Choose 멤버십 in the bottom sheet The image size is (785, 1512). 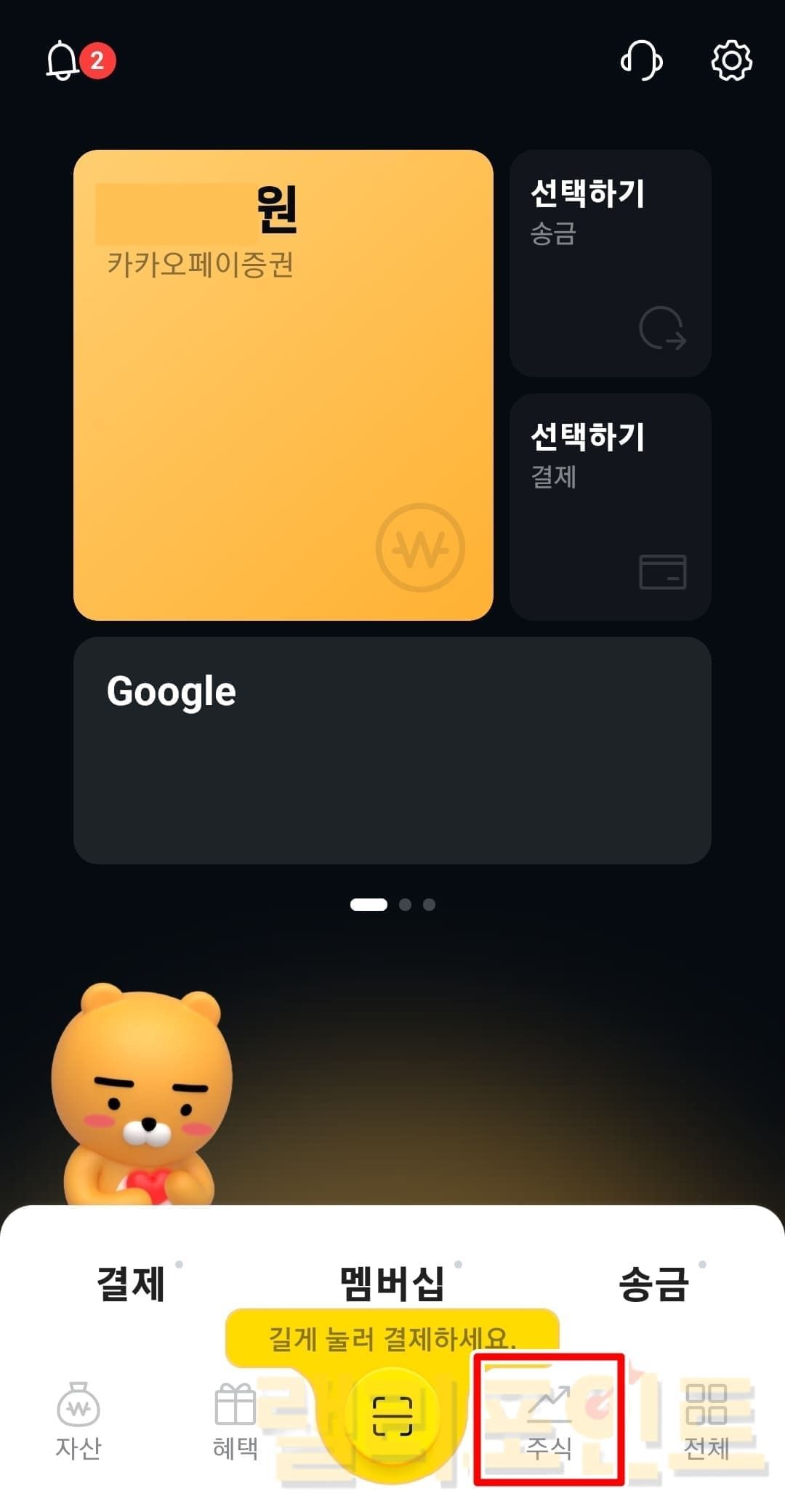pyautogui.click(x=392, y=1284)
